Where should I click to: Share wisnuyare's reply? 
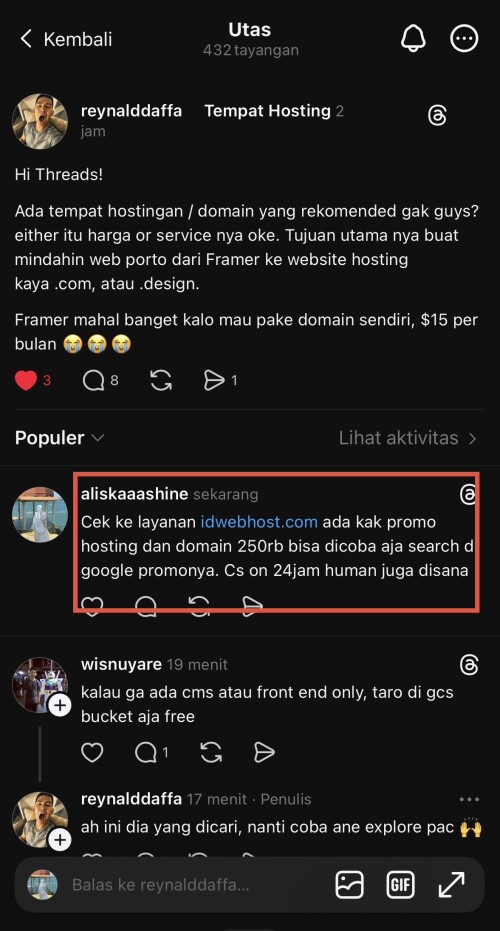click(x=264, y=753)
